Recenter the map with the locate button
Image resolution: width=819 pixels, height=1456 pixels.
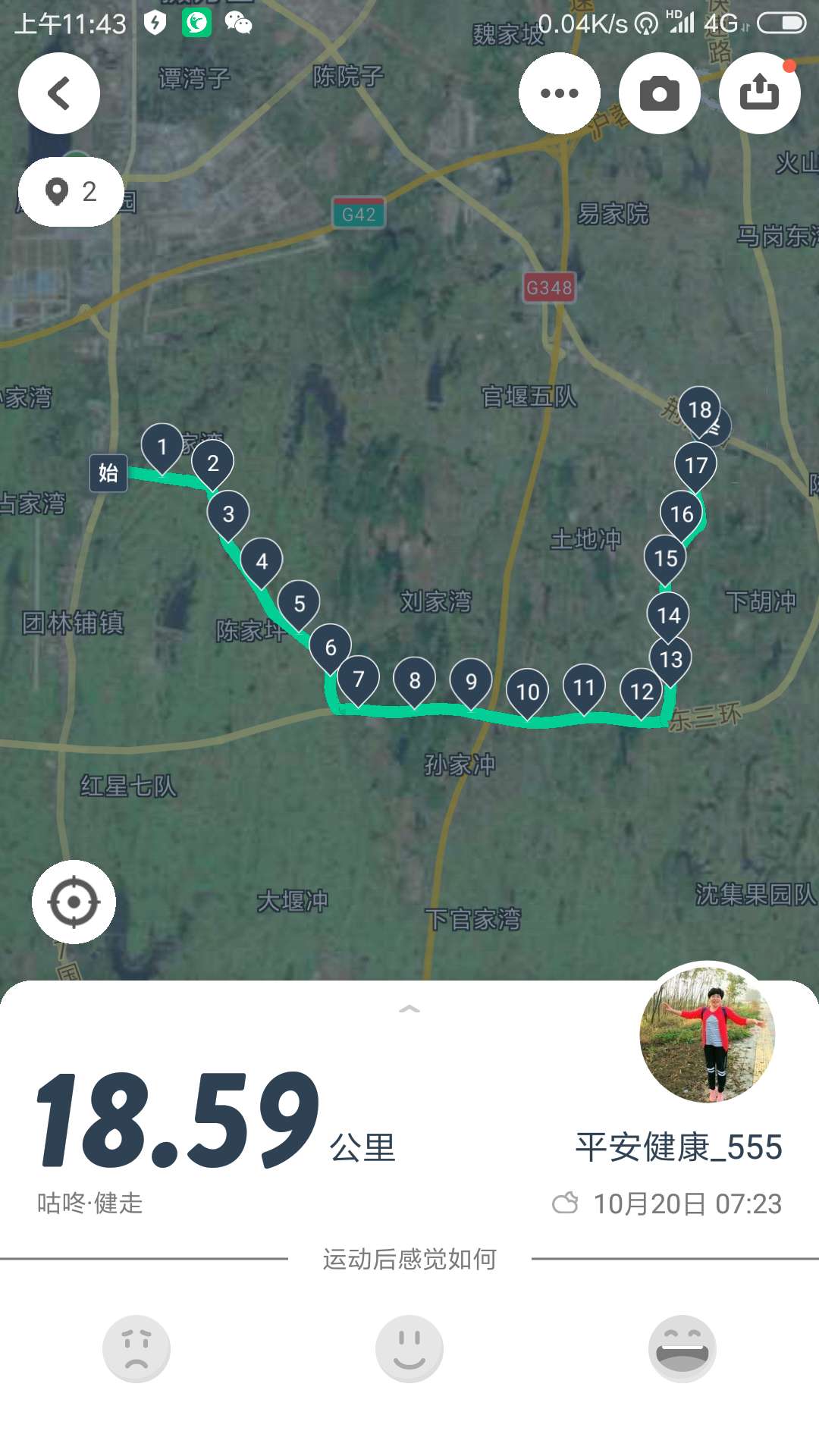[74, 902]
